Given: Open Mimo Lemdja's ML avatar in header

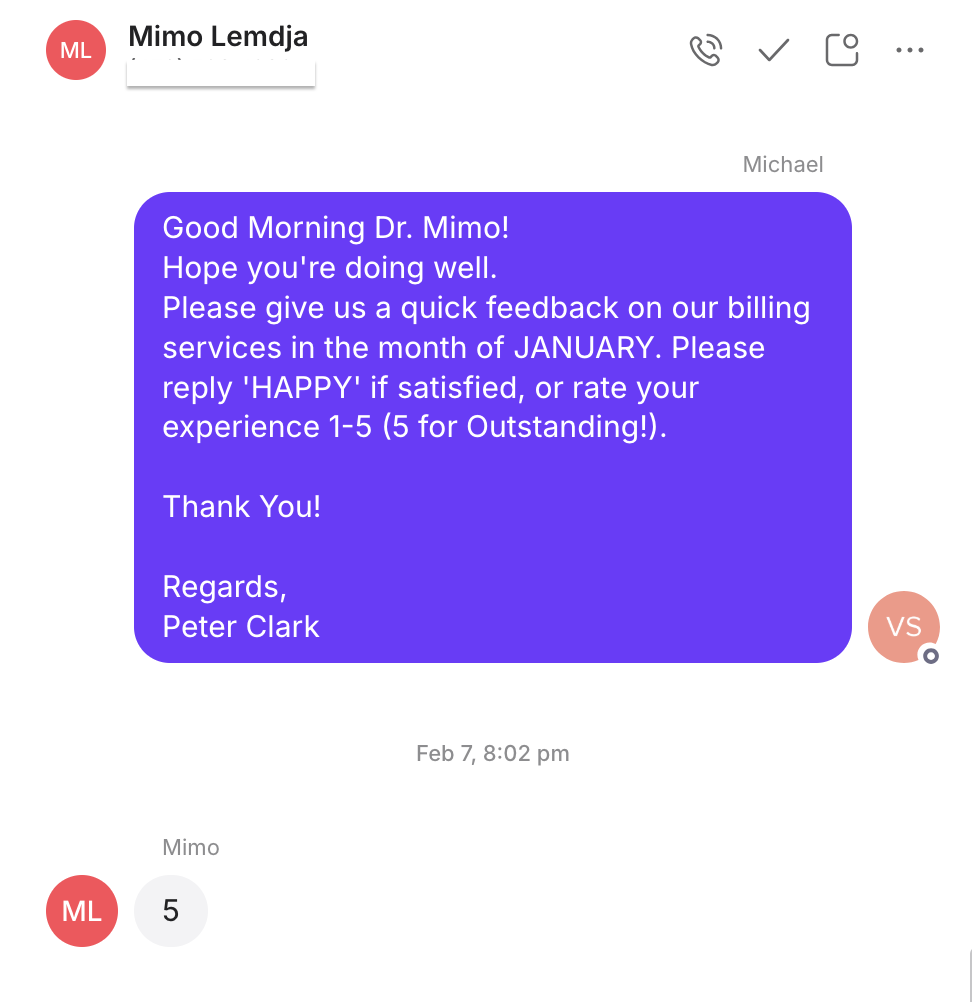Looking at the screenshot, I should click(x=76, y=50).
